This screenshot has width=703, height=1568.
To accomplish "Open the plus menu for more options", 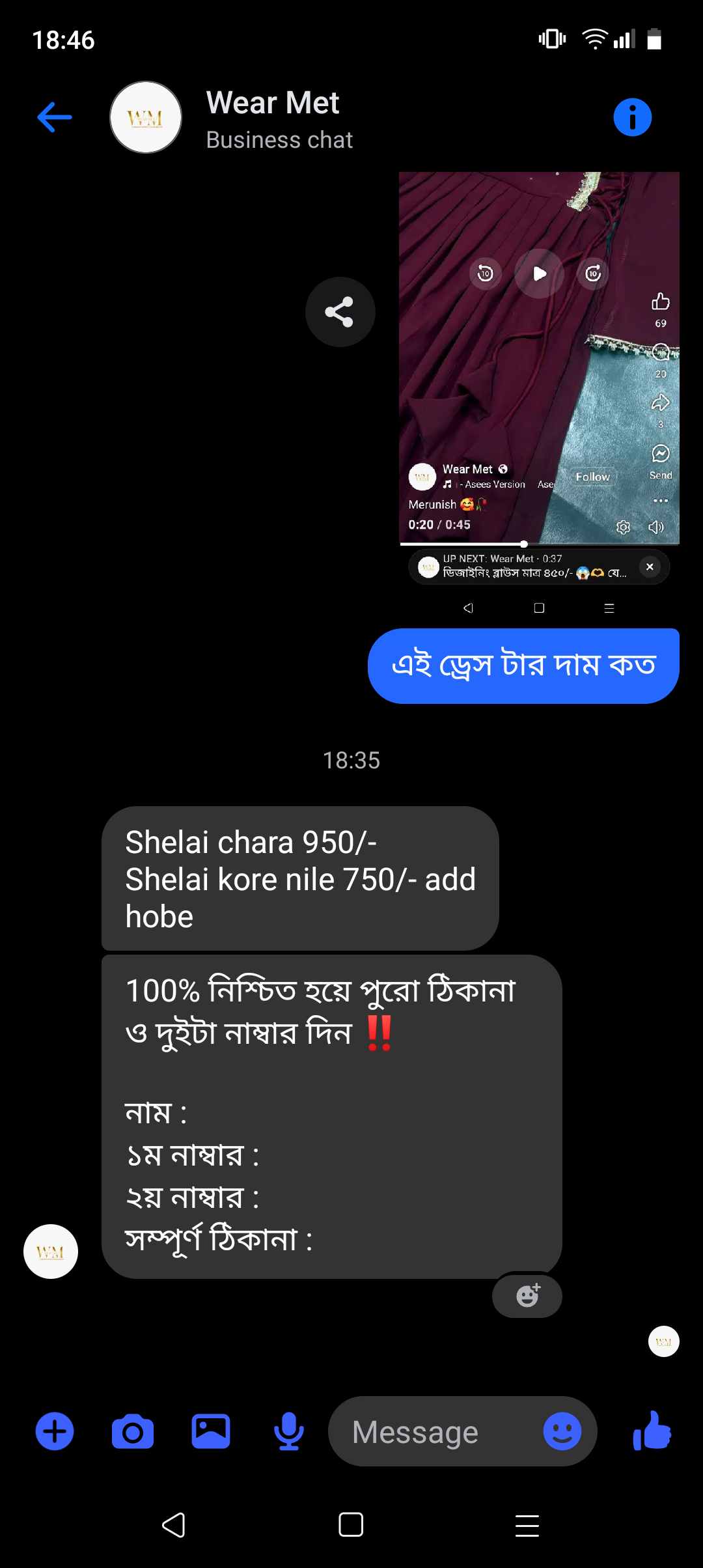I will pyautogui.click(x=55, y=1431).
